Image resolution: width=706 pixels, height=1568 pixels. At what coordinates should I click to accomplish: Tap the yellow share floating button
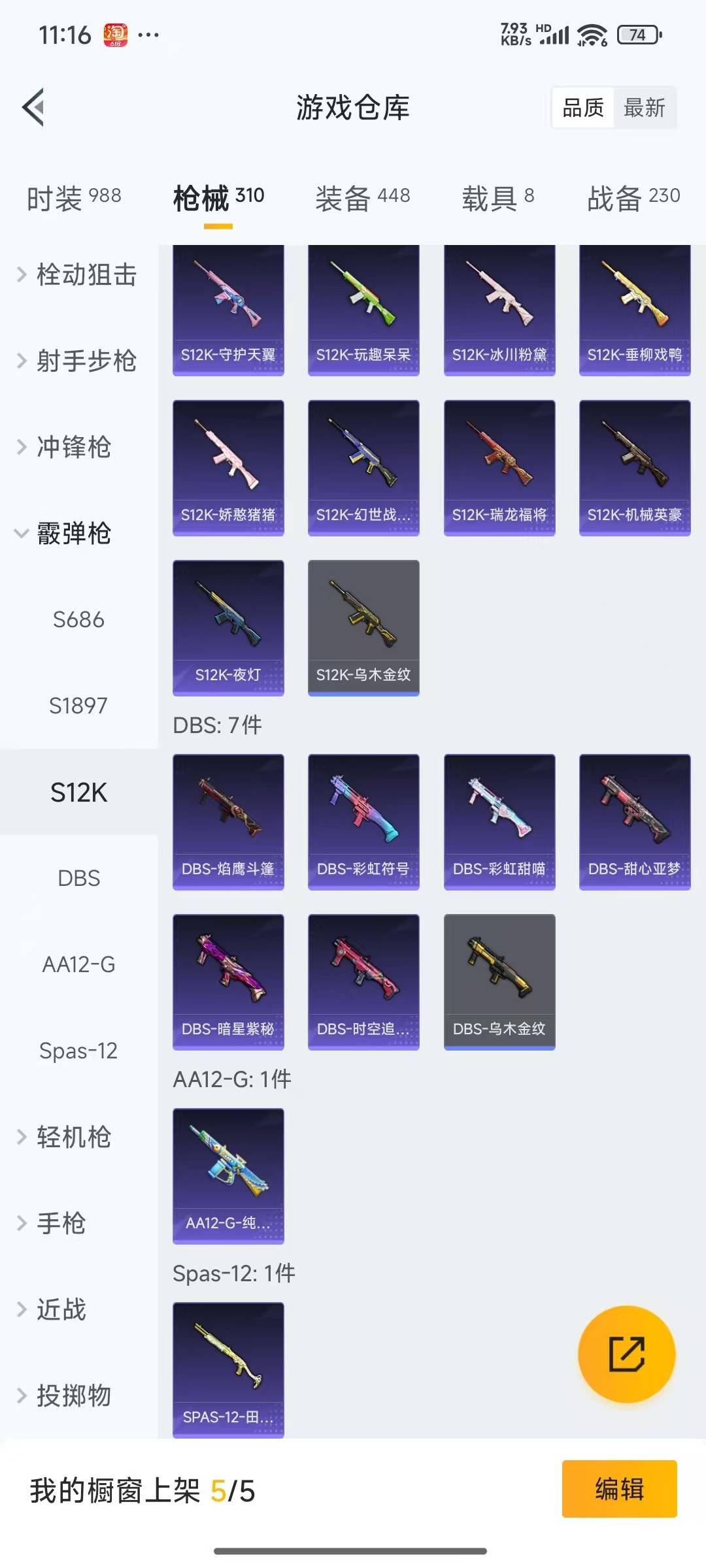626,1354
